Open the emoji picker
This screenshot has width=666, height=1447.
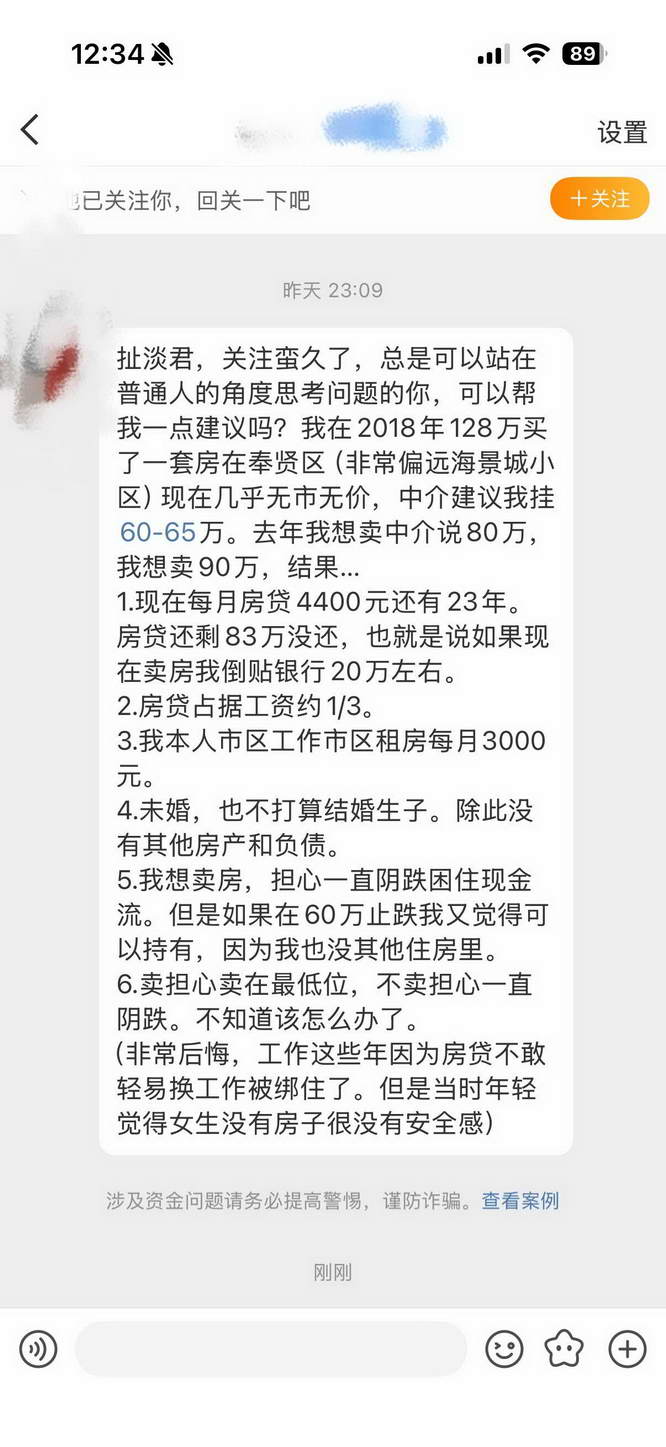pyautogui.click(x=504, y=1350)
